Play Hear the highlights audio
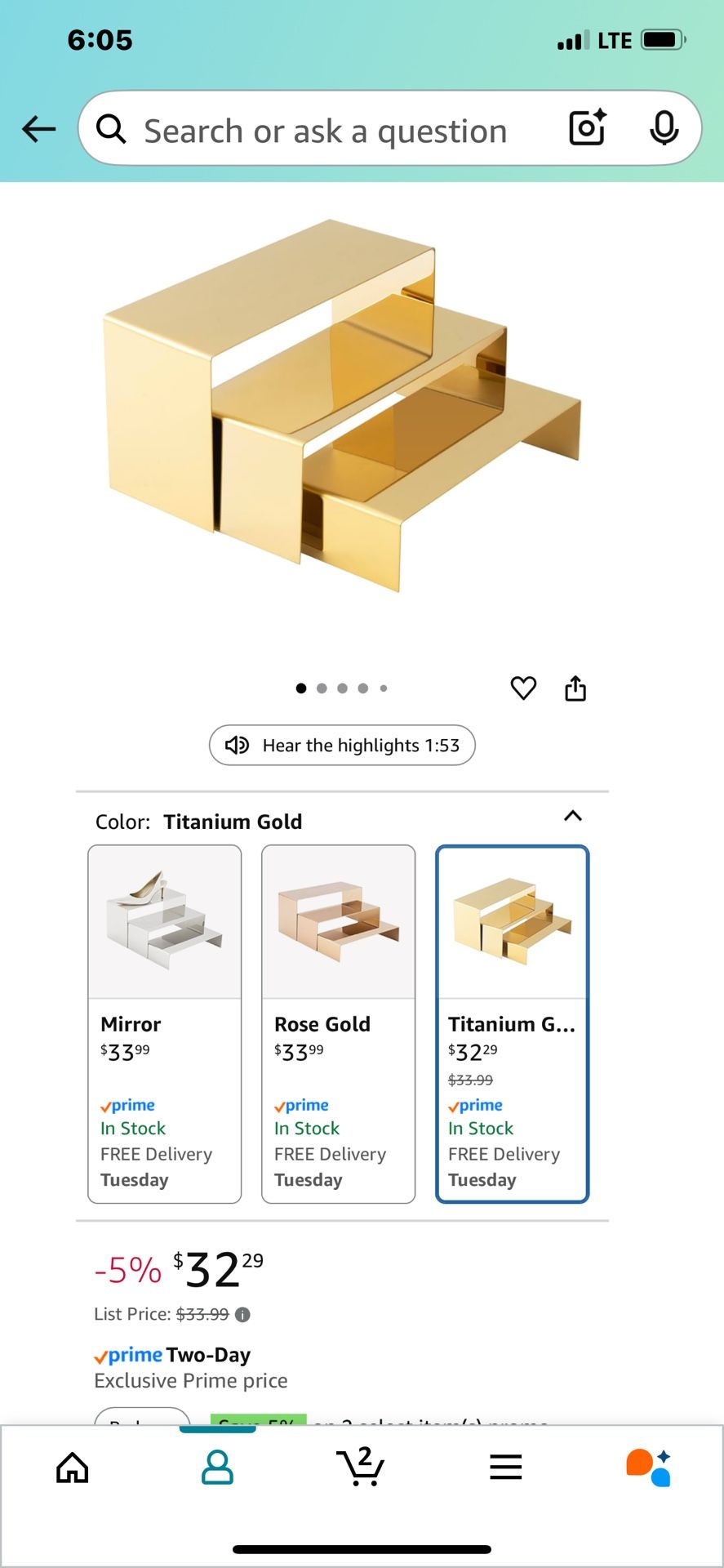The image size is (724, 1568). [342, 745]
